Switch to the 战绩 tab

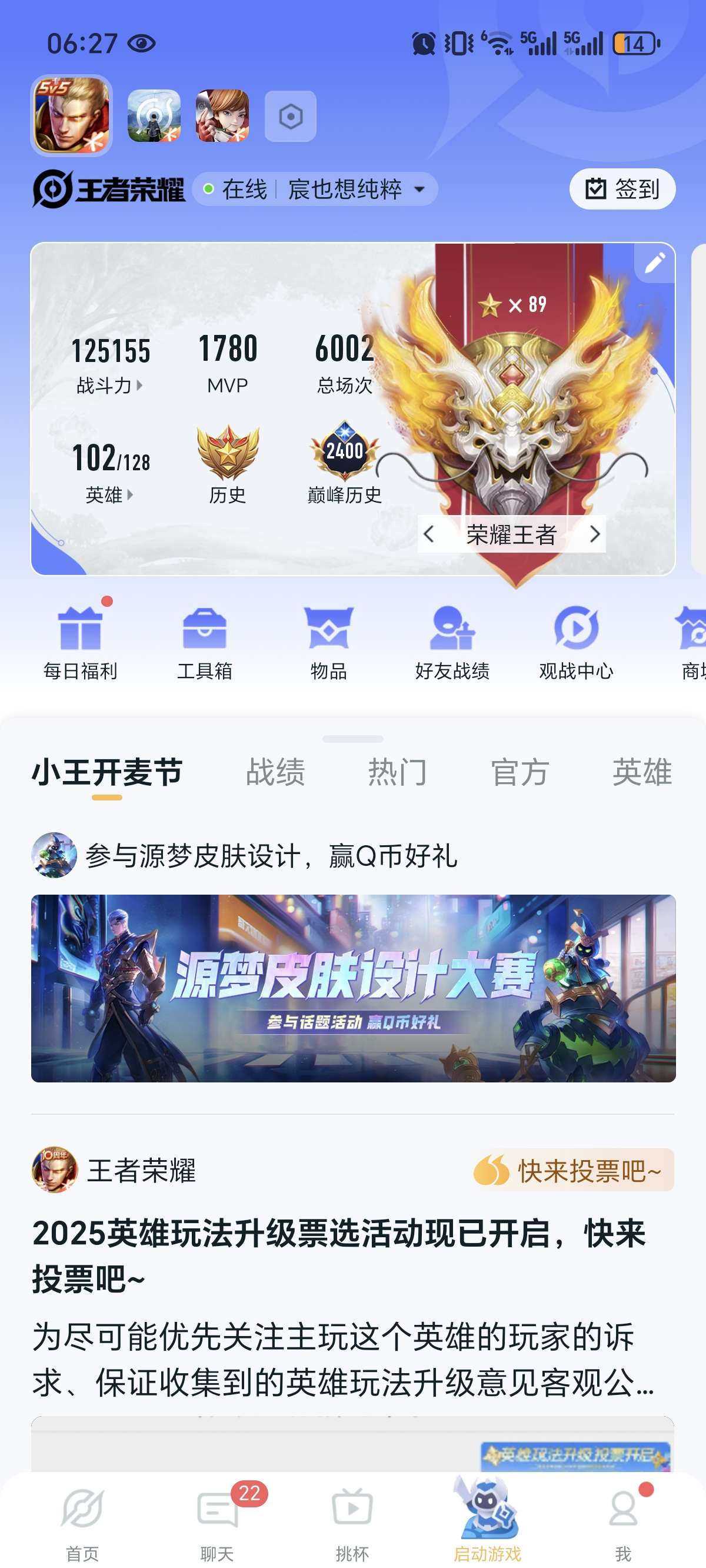275,772
